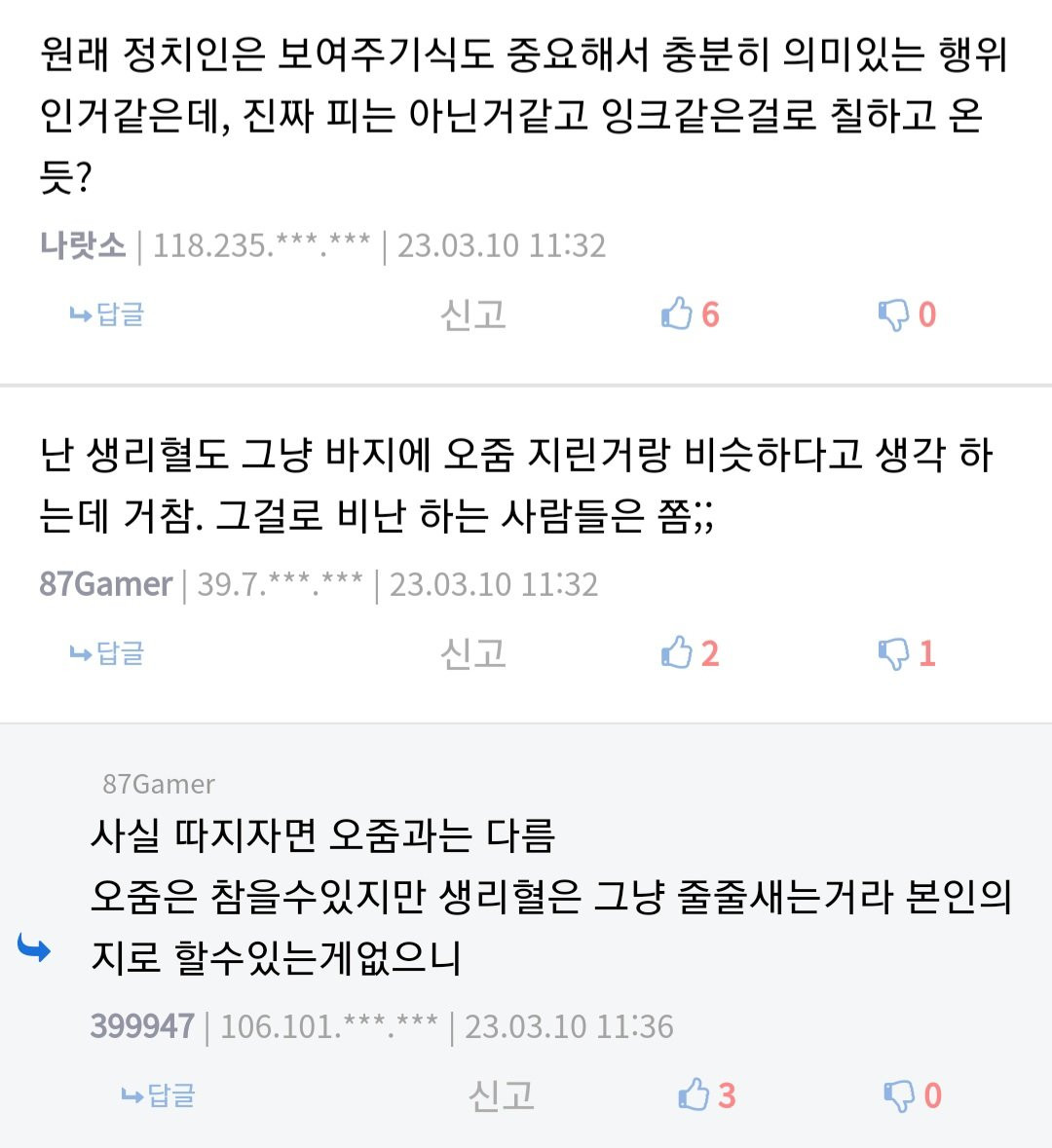Reply to 399947's comment
This screenshot has width=1052, height=1148.
[x=158, y=1095]
